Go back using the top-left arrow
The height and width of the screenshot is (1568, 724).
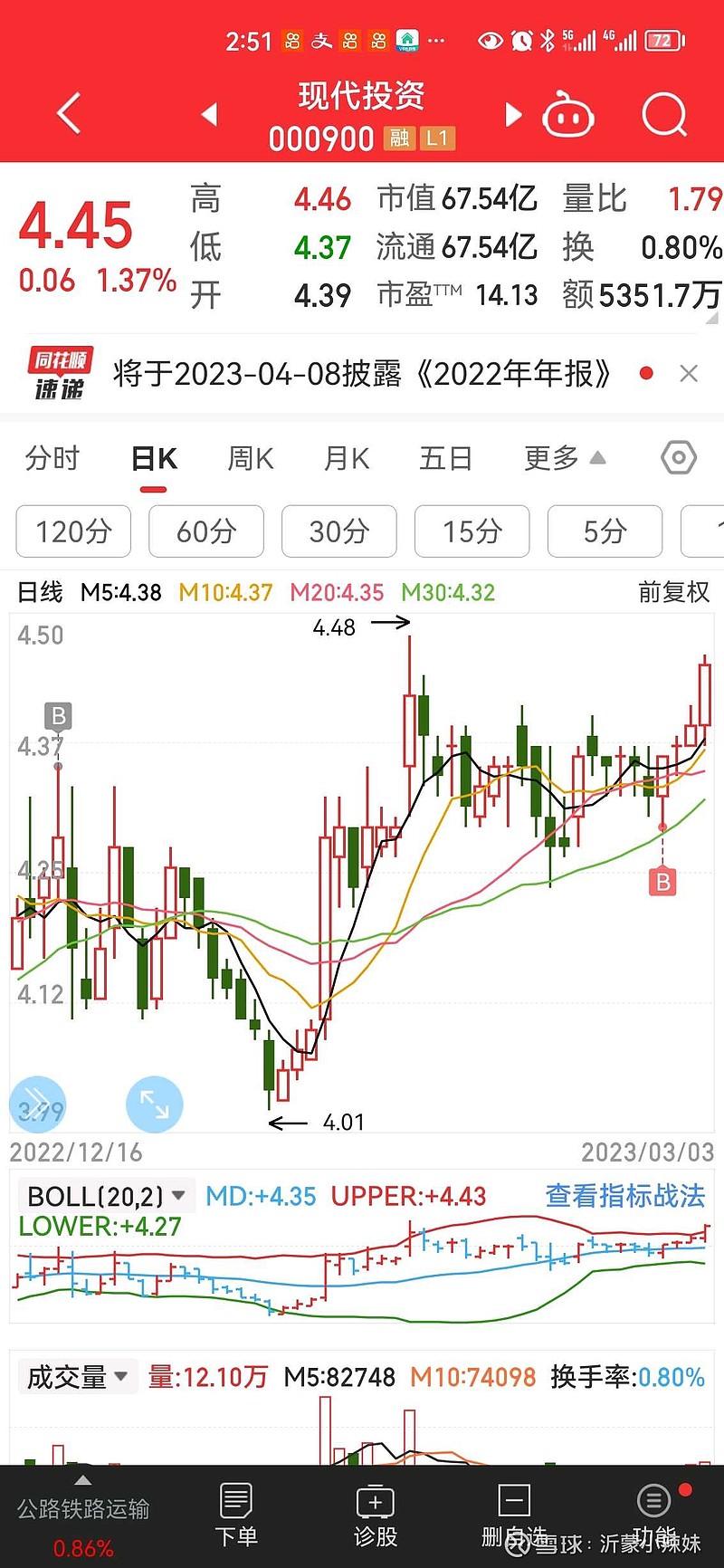click(x=69, y=114)
